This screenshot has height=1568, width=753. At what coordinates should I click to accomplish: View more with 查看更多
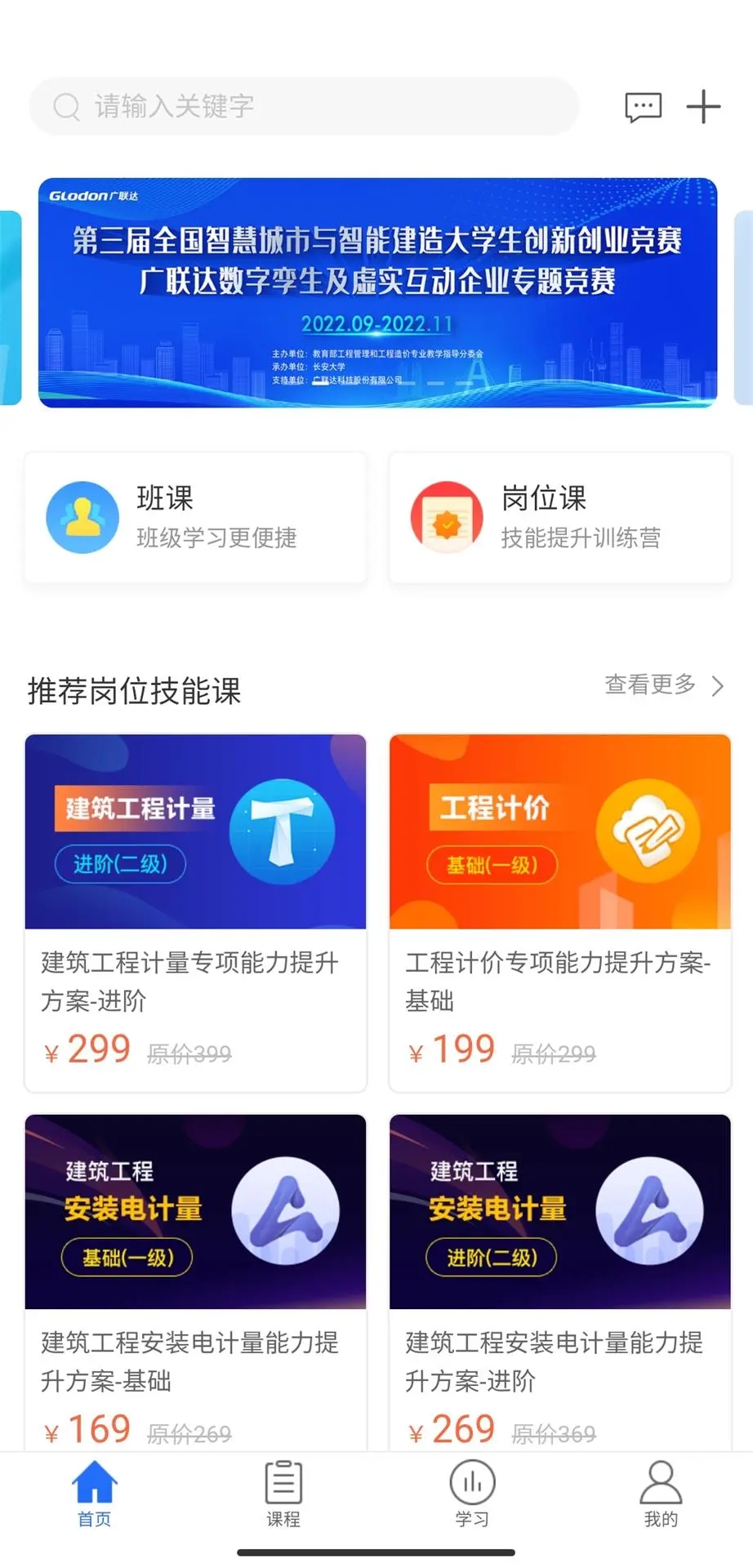663,685
